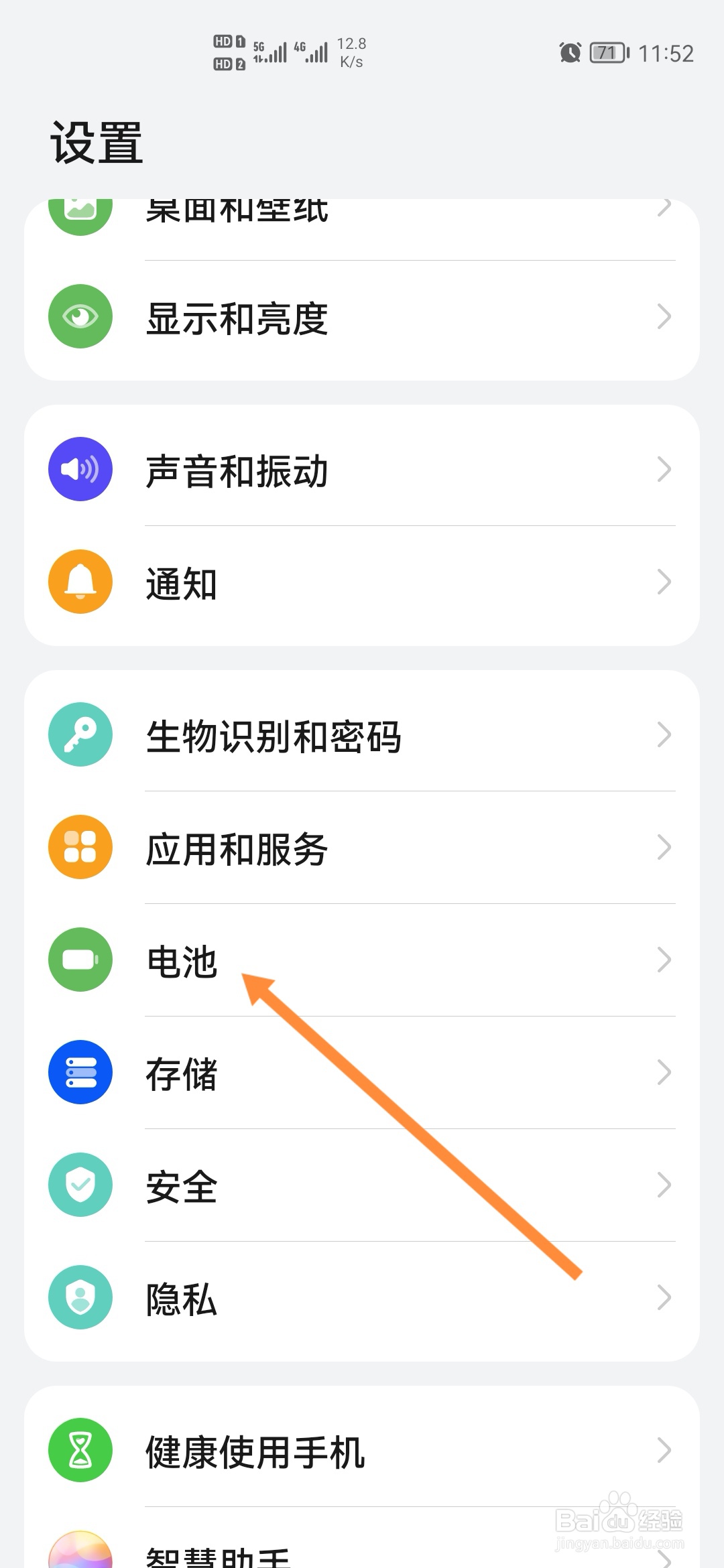This screenshot has height=1568, width=724.
Task: Open the 声音和振动 settings entry
Action: (362, 469)
